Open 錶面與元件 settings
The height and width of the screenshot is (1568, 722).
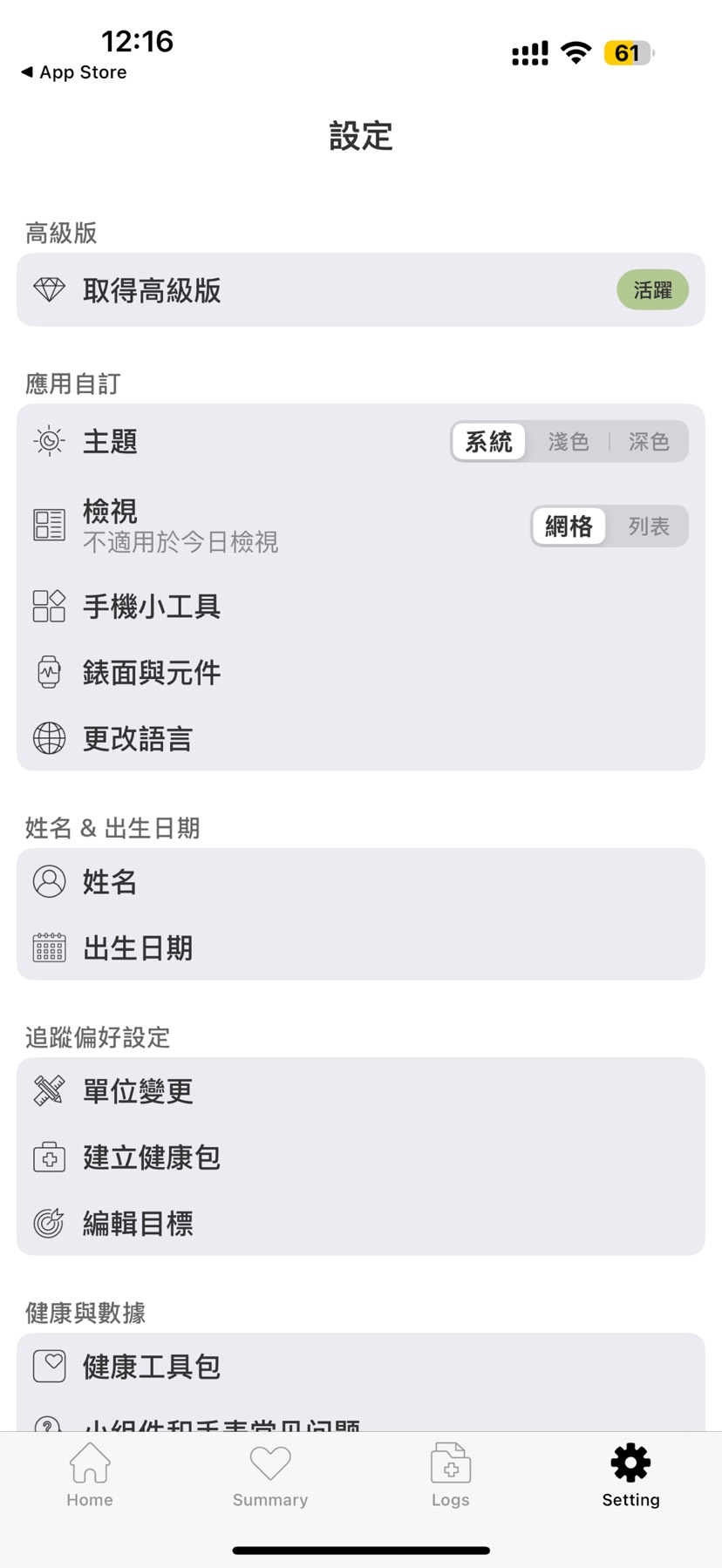(360, 673)
